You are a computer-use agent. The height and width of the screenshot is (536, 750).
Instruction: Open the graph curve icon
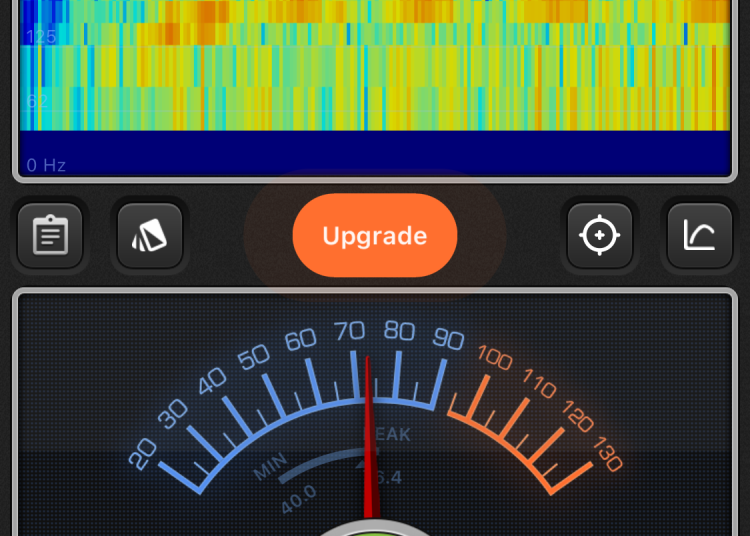tap(699, 236)
